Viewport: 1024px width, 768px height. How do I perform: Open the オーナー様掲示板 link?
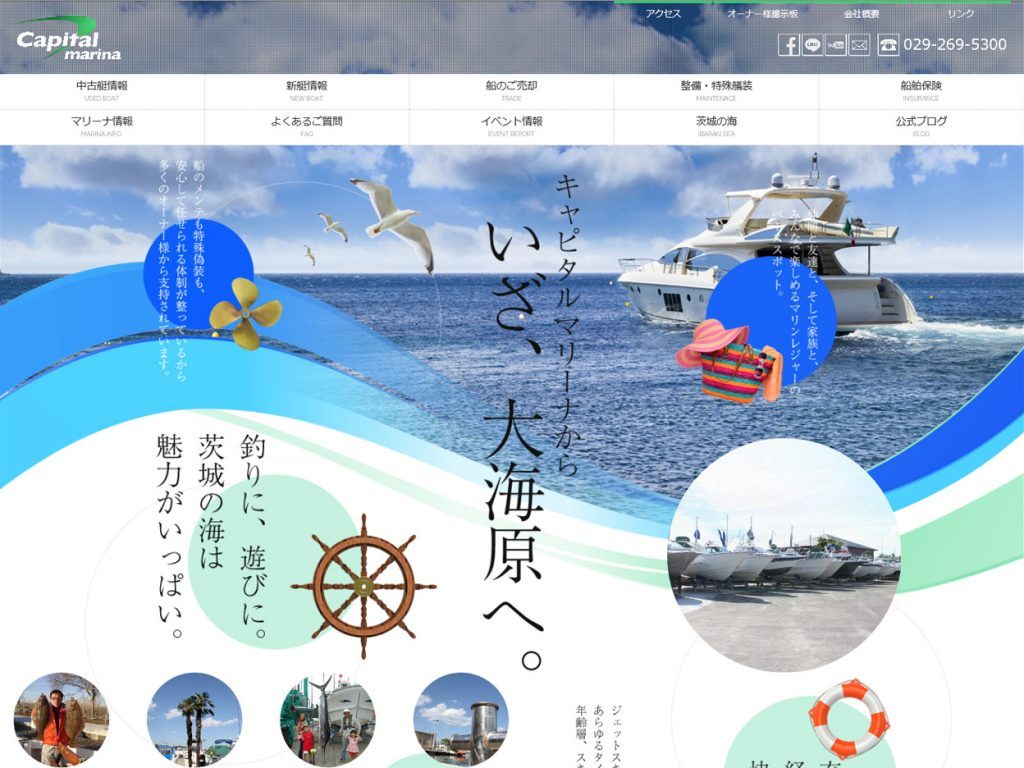point(762,13)
